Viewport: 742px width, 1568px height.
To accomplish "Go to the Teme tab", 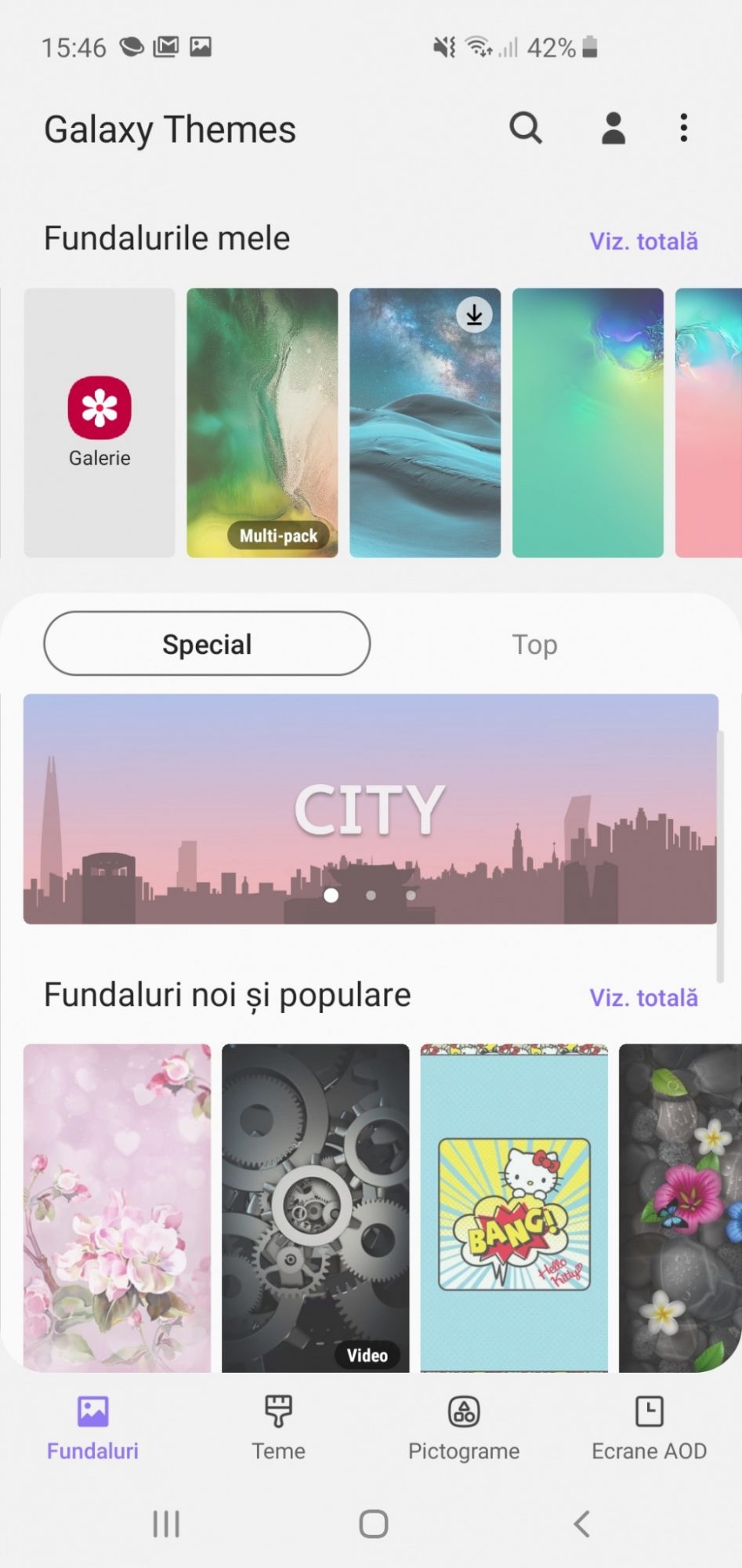I will 278,1428.
